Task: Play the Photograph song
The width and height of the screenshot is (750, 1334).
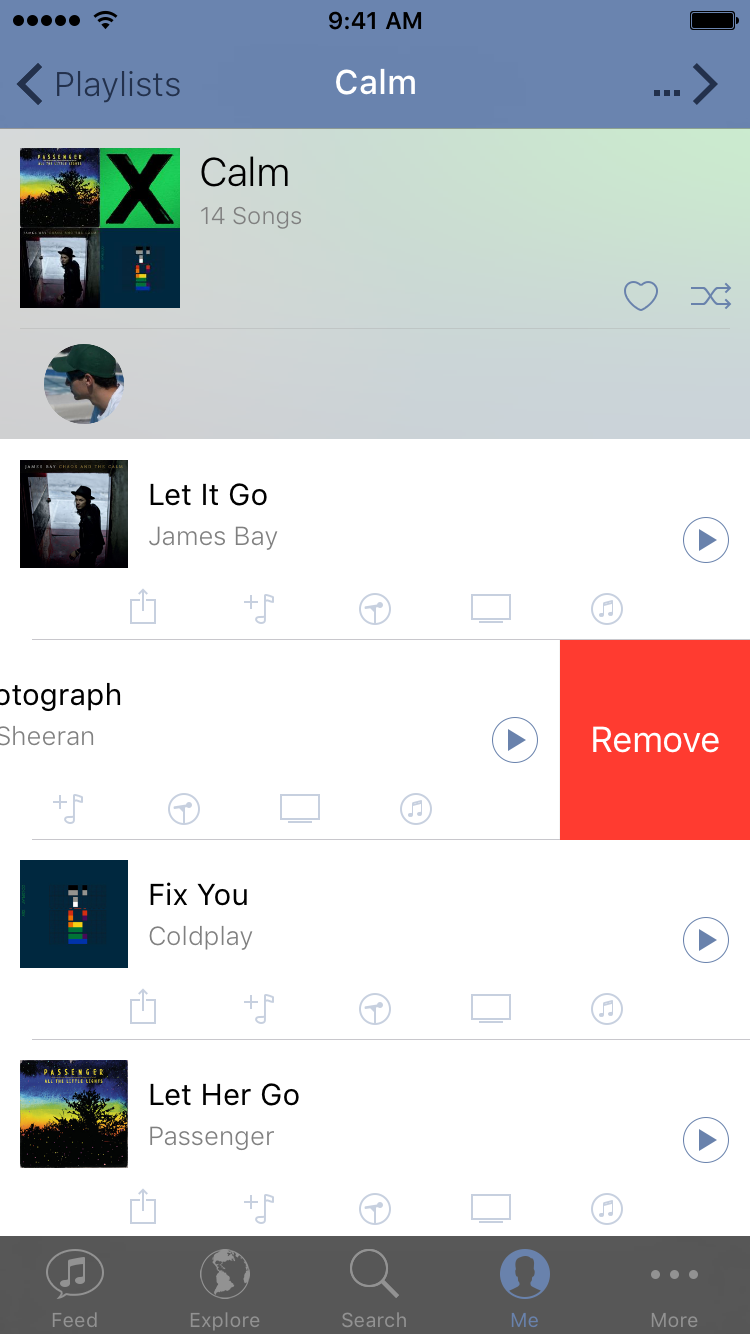Action: tap(515, 740)
